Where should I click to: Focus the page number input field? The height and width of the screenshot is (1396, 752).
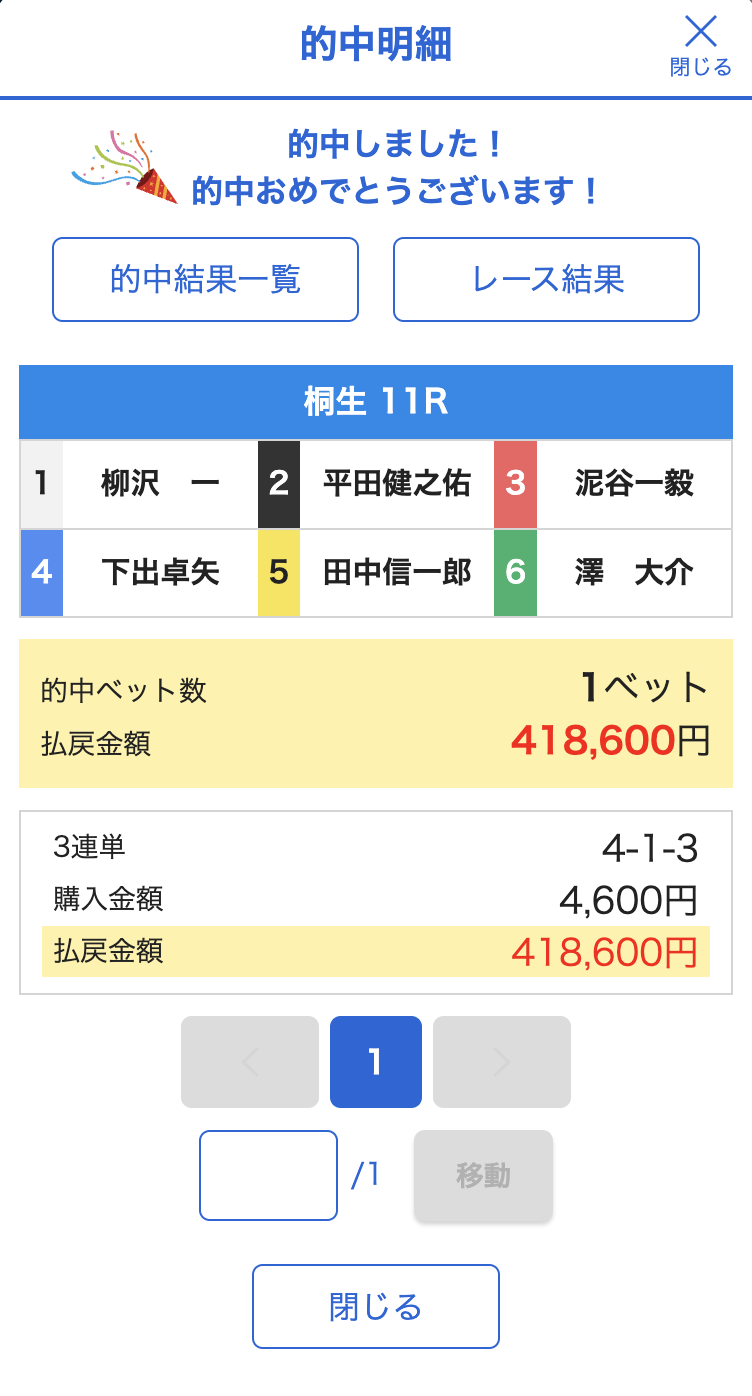pos(269,1175)
